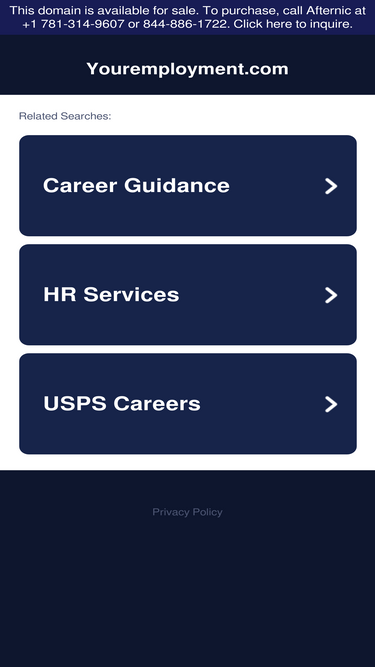
Task: Open Career Guidance related search
Action: 188,185
